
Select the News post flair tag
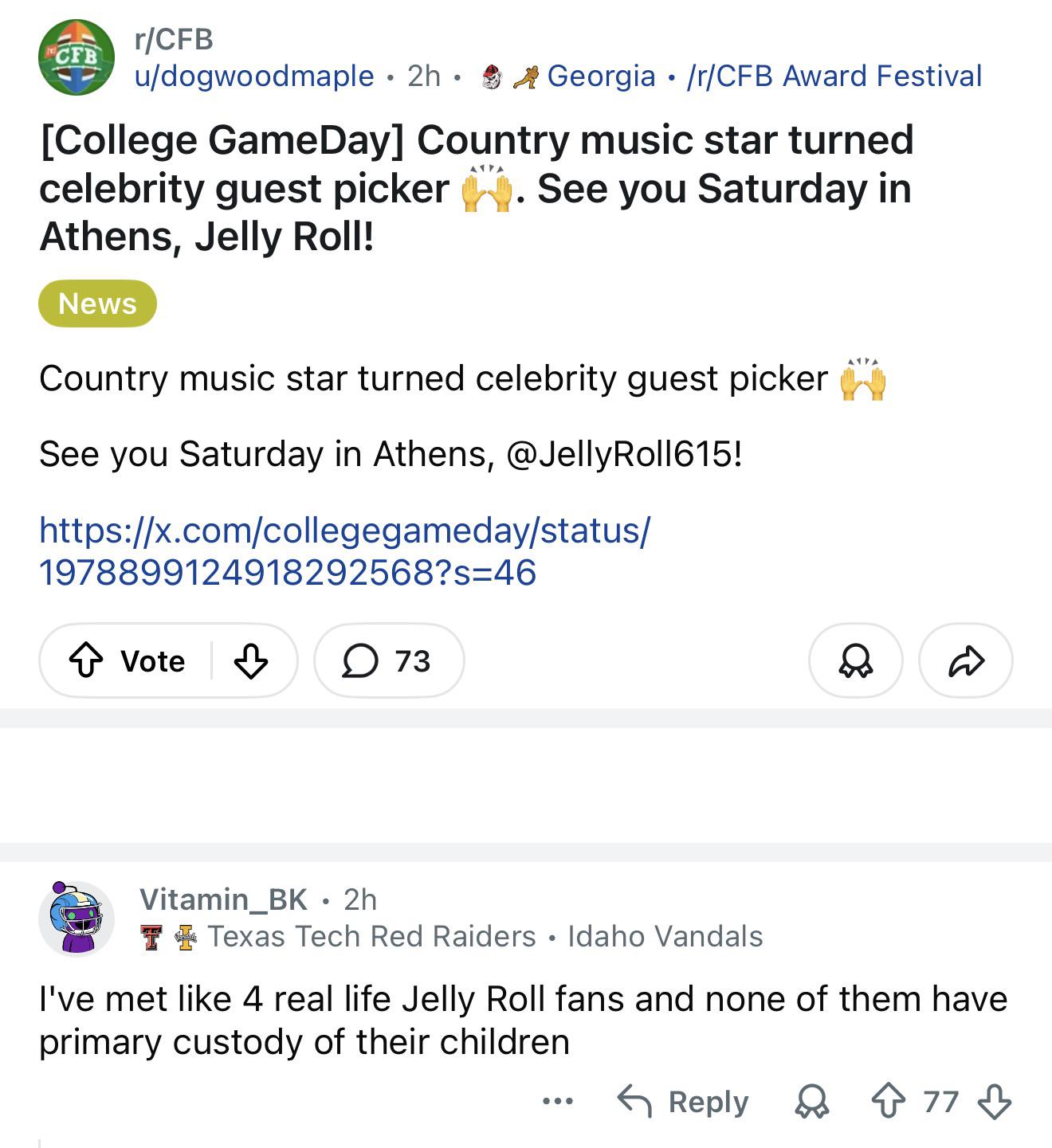(97, 303)
